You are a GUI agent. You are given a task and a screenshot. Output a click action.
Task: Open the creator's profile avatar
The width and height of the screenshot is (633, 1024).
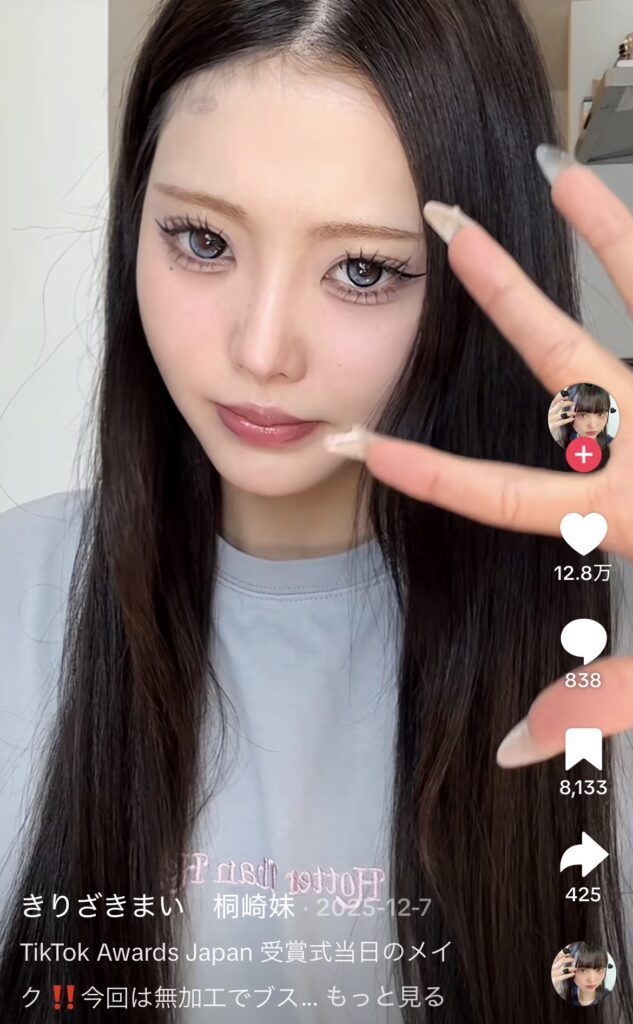click(583, 416)
